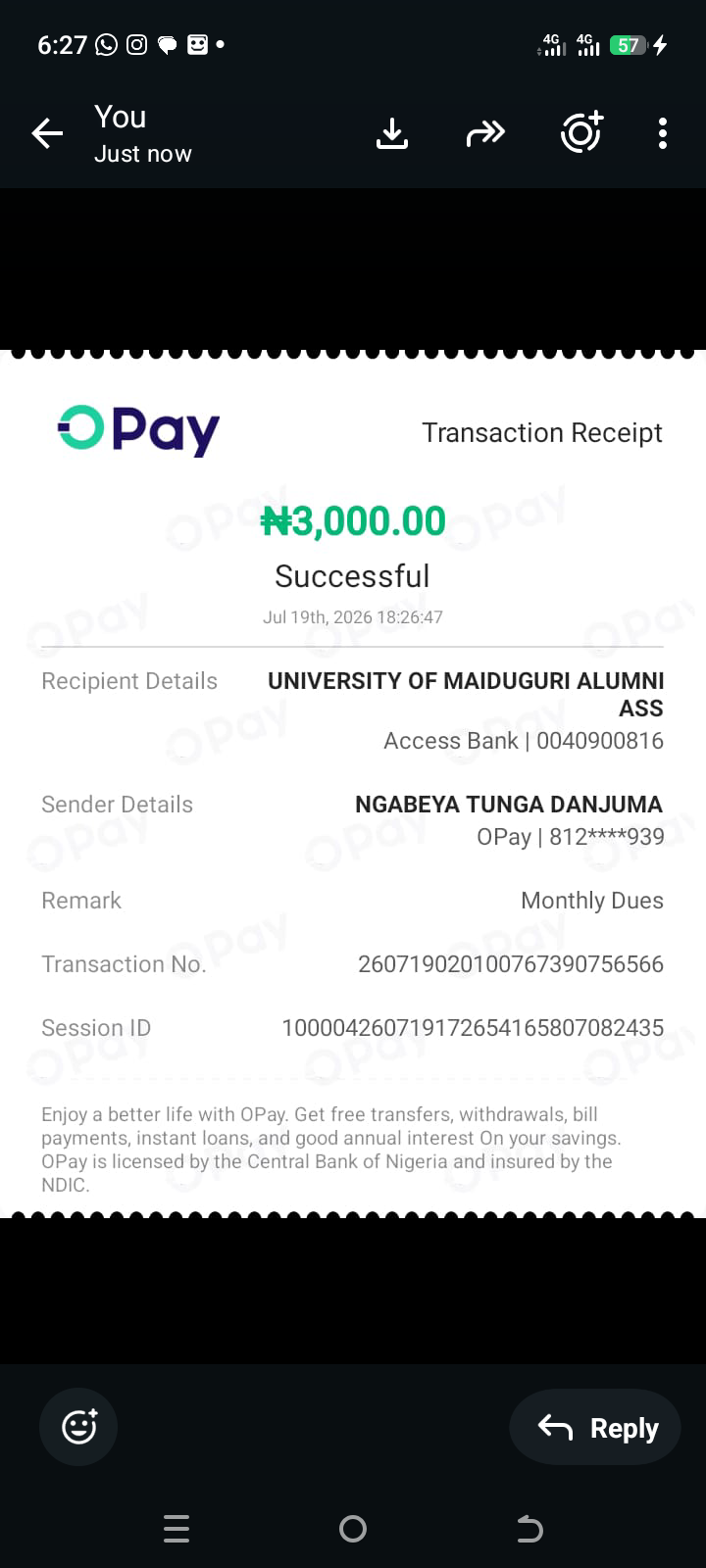React with the emoji button

click(78, 1427)
